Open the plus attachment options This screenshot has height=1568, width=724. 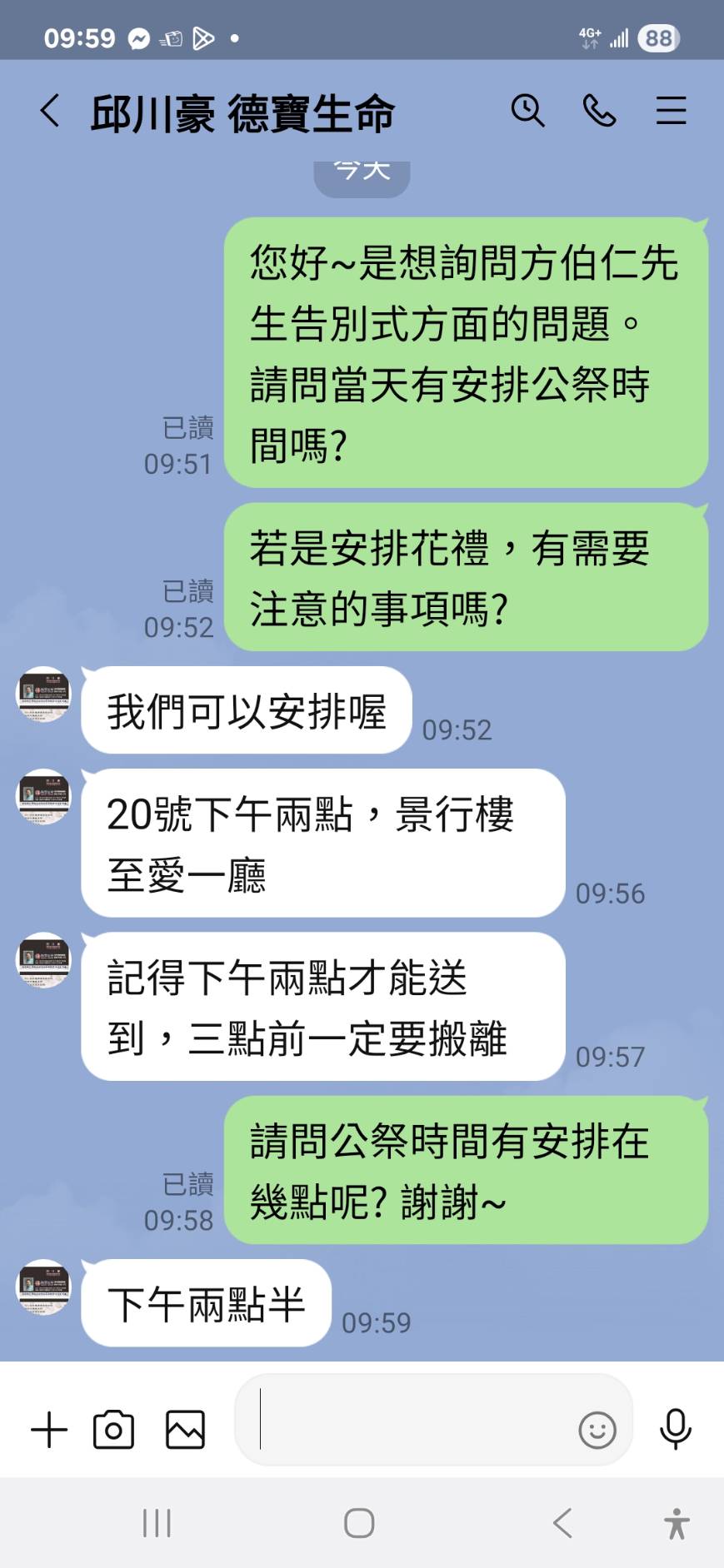49,1431
